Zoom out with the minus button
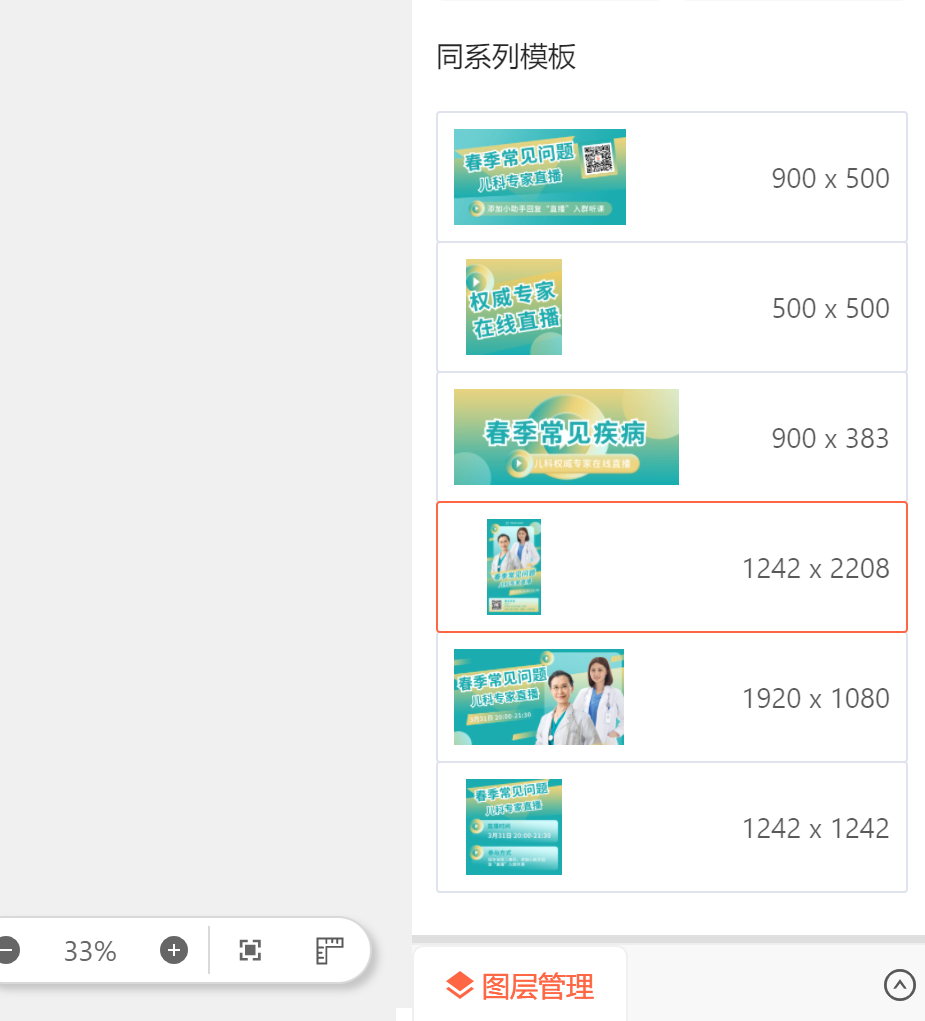 point(8,950)
